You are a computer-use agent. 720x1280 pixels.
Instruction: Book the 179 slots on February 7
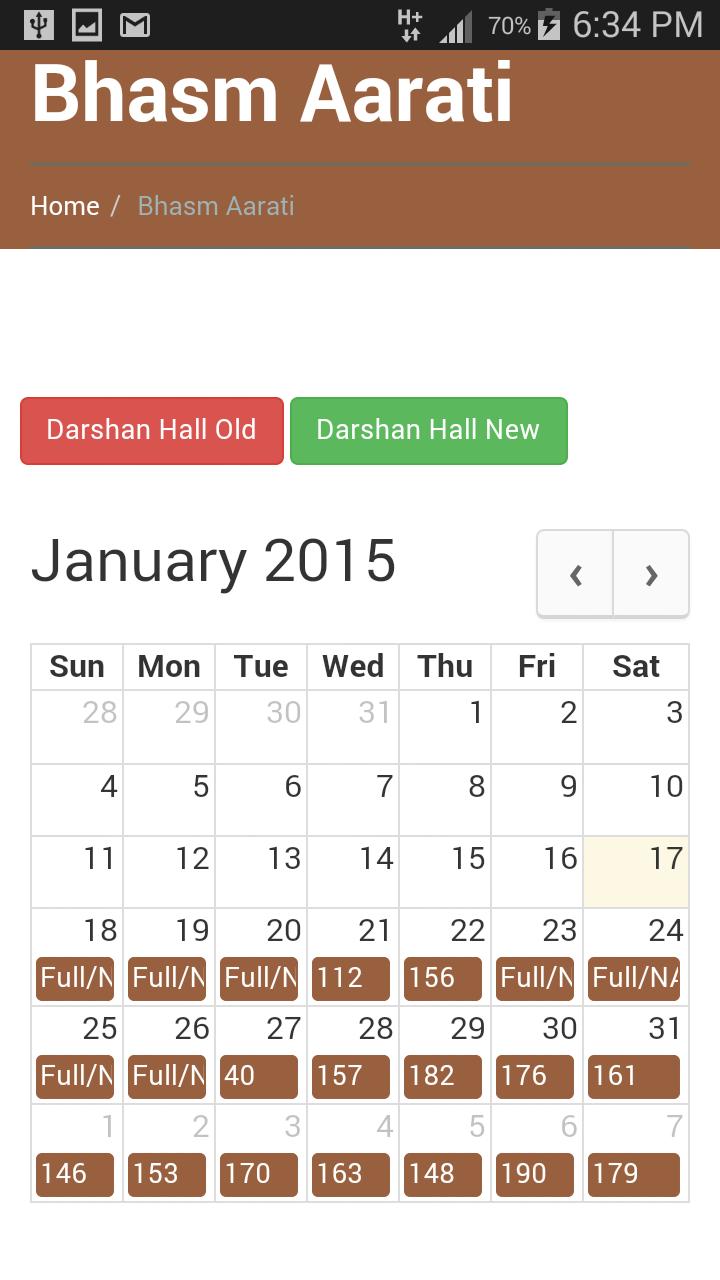[x=634, y=1174]
